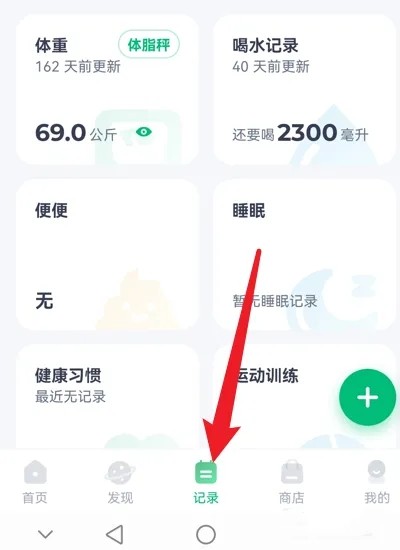Select the 记录 tab
The width and height of the screenshot is (400, 550).
206,483
